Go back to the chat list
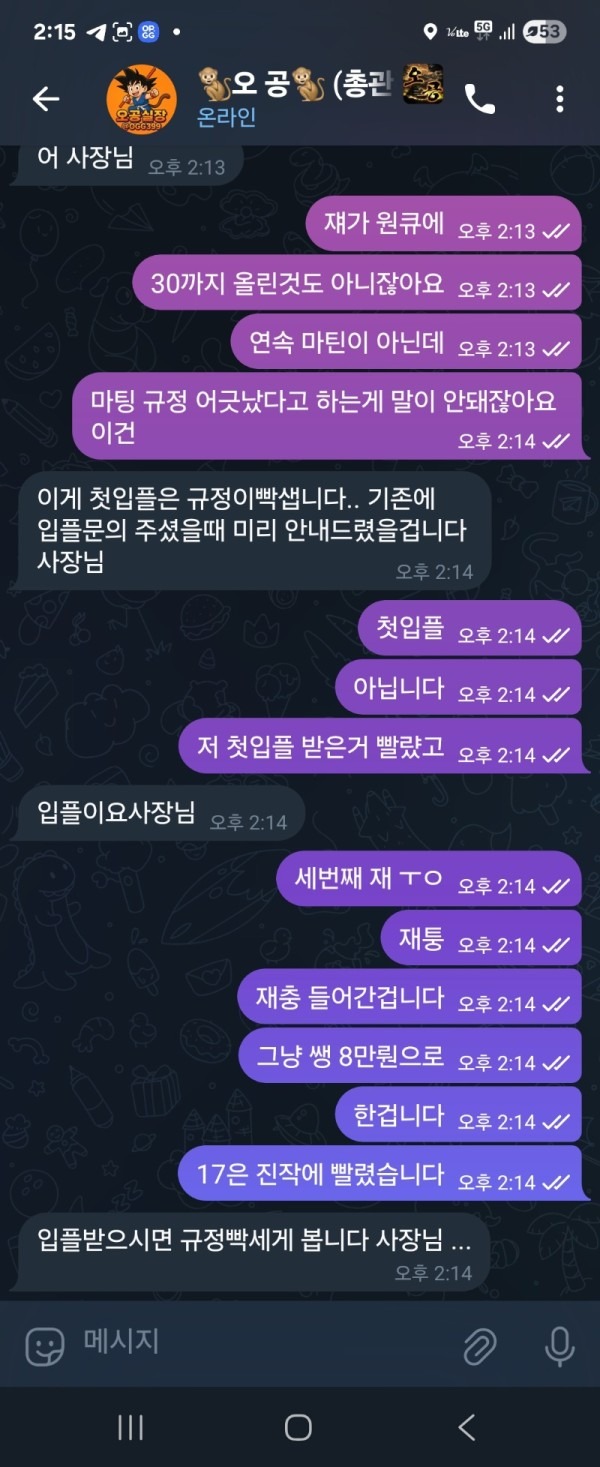The height and width of the screenshot is (1467, 600). point(46,98)
